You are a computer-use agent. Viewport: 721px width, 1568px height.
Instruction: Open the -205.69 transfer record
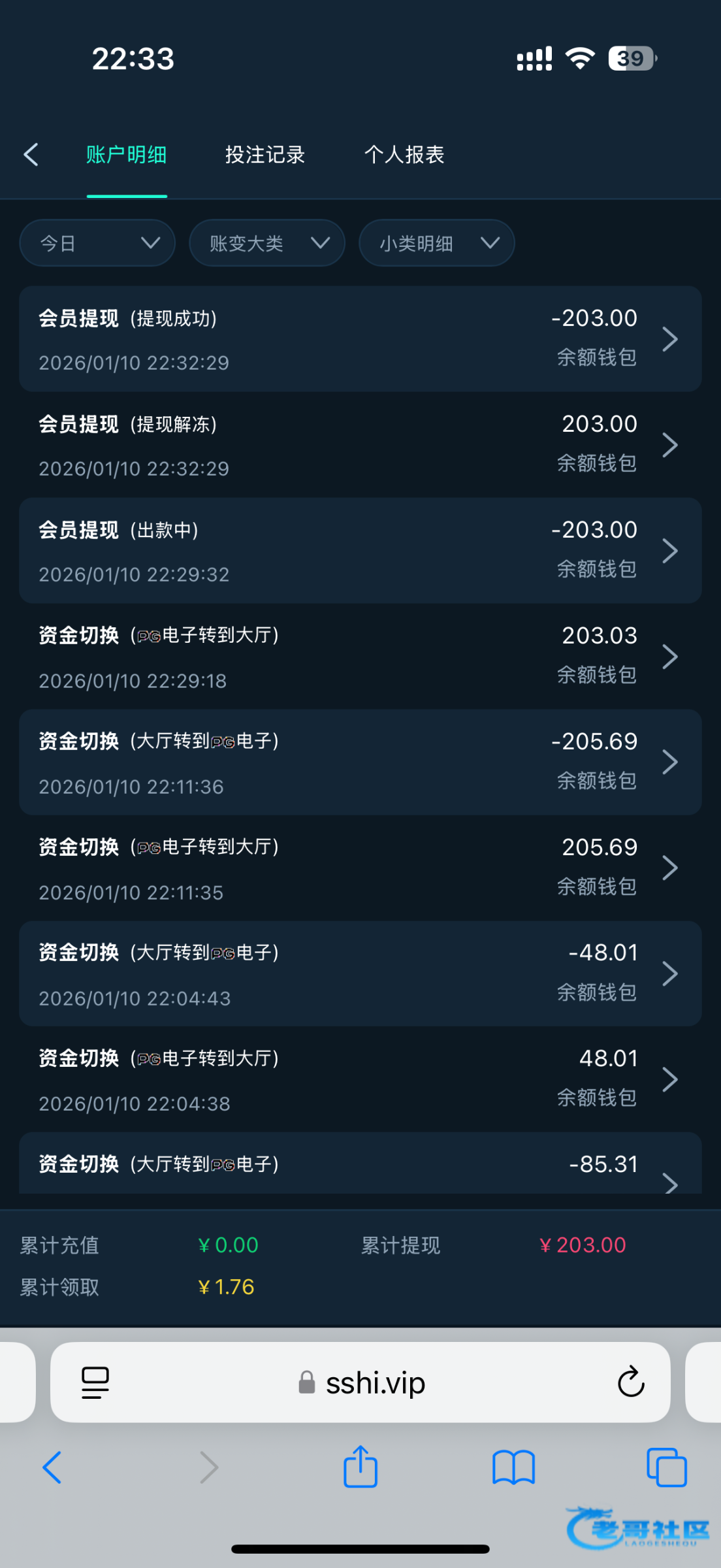[x=360, y=762]
